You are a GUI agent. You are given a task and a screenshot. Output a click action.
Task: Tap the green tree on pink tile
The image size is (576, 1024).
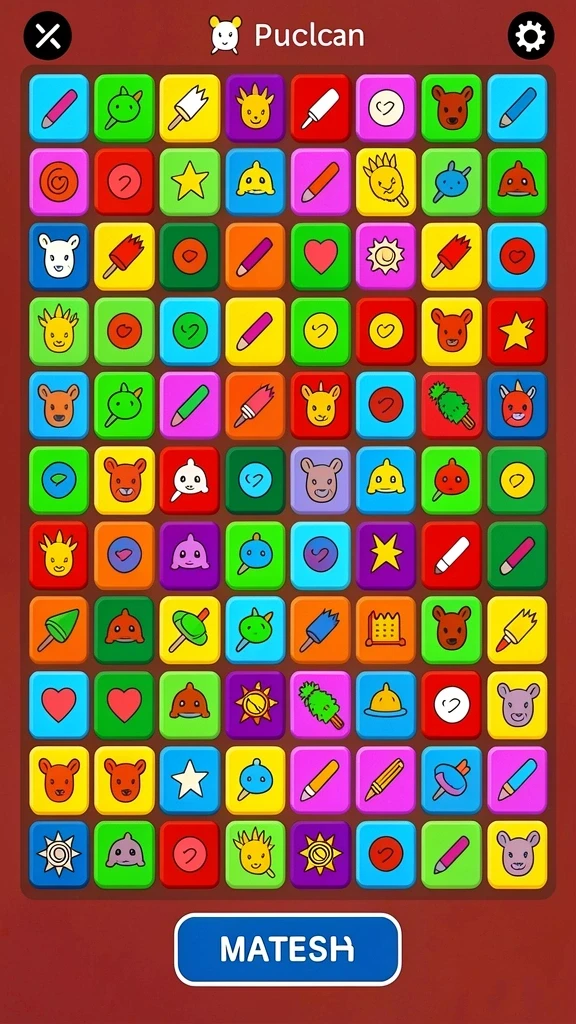click(320, 705)
